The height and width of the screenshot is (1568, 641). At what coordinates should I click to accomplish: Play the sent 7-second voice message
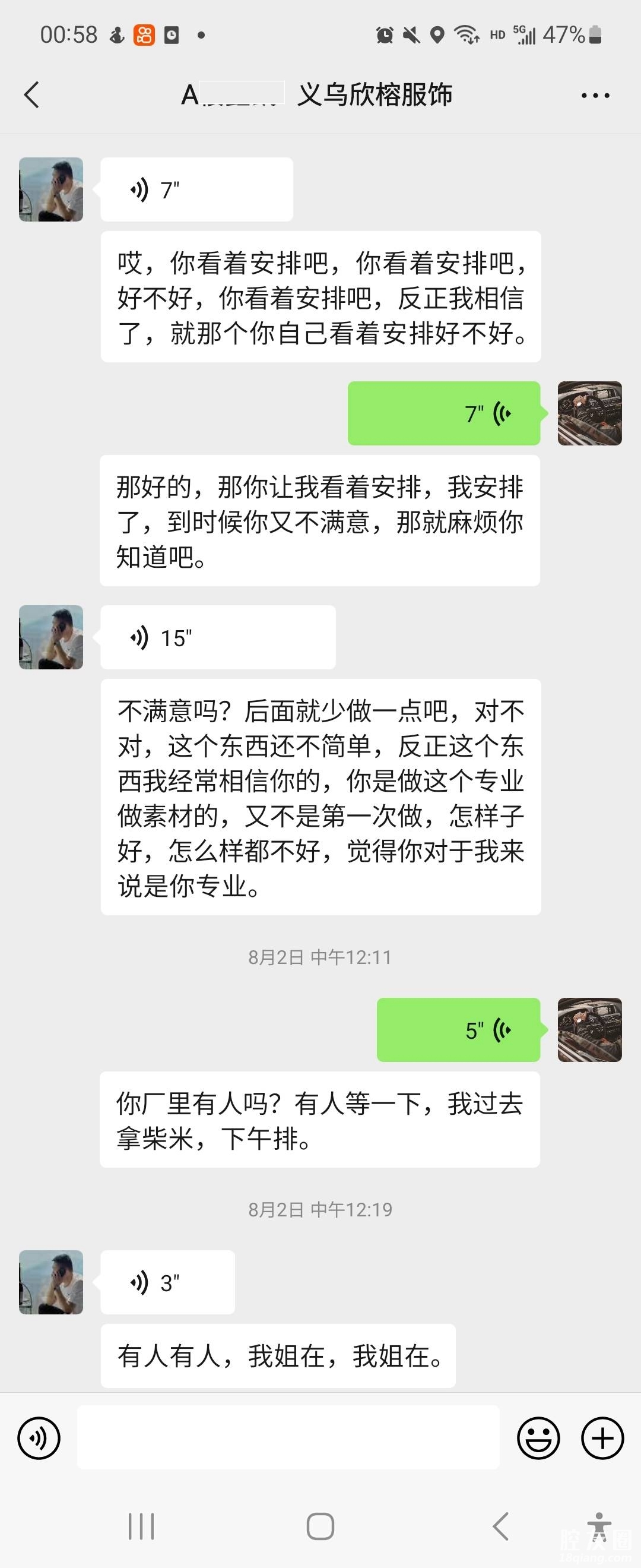pyautogui.click(x=444, y=414)
